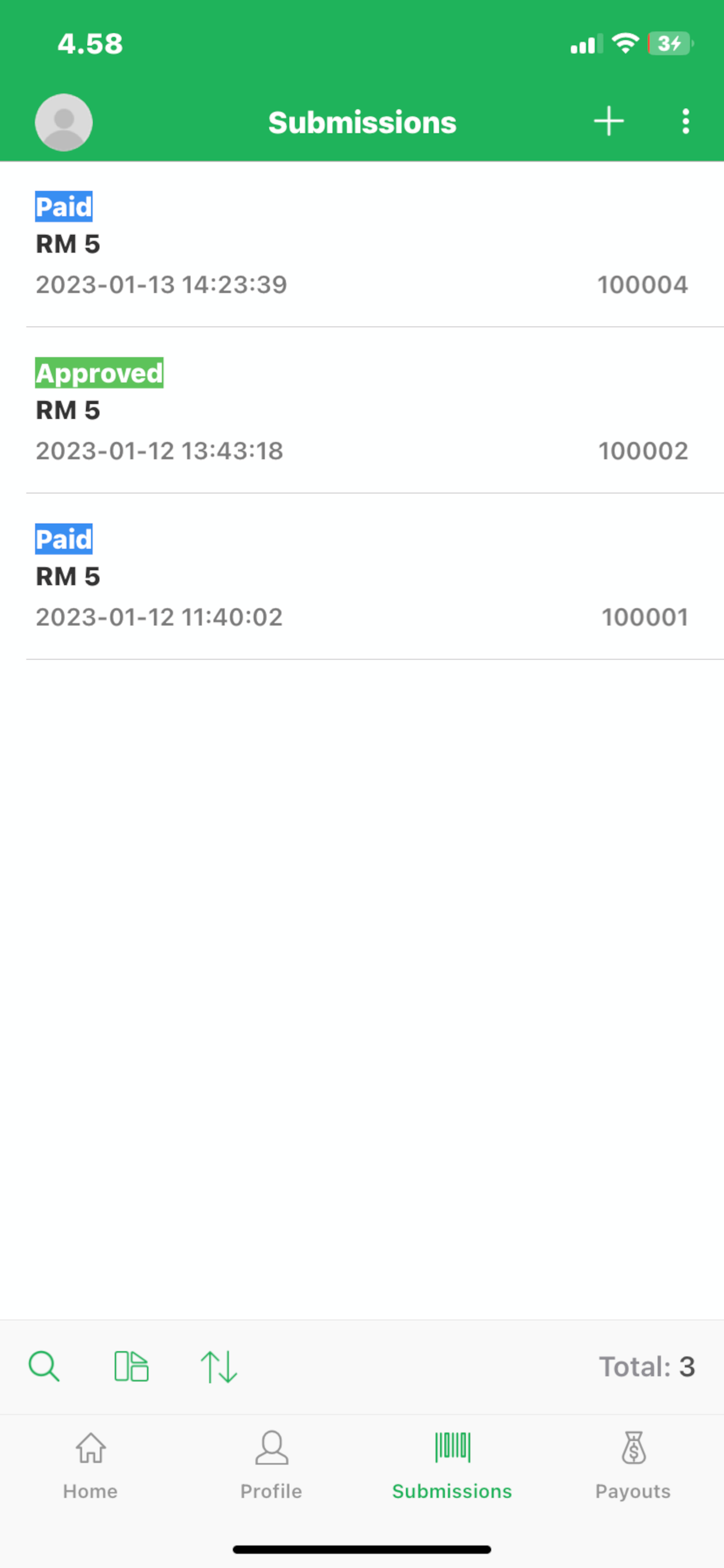This screenshot has width=724, height=1568.
Task: Search submissions with the magnifier icon
Action: pyautogui.click(x=44, y=1367)
